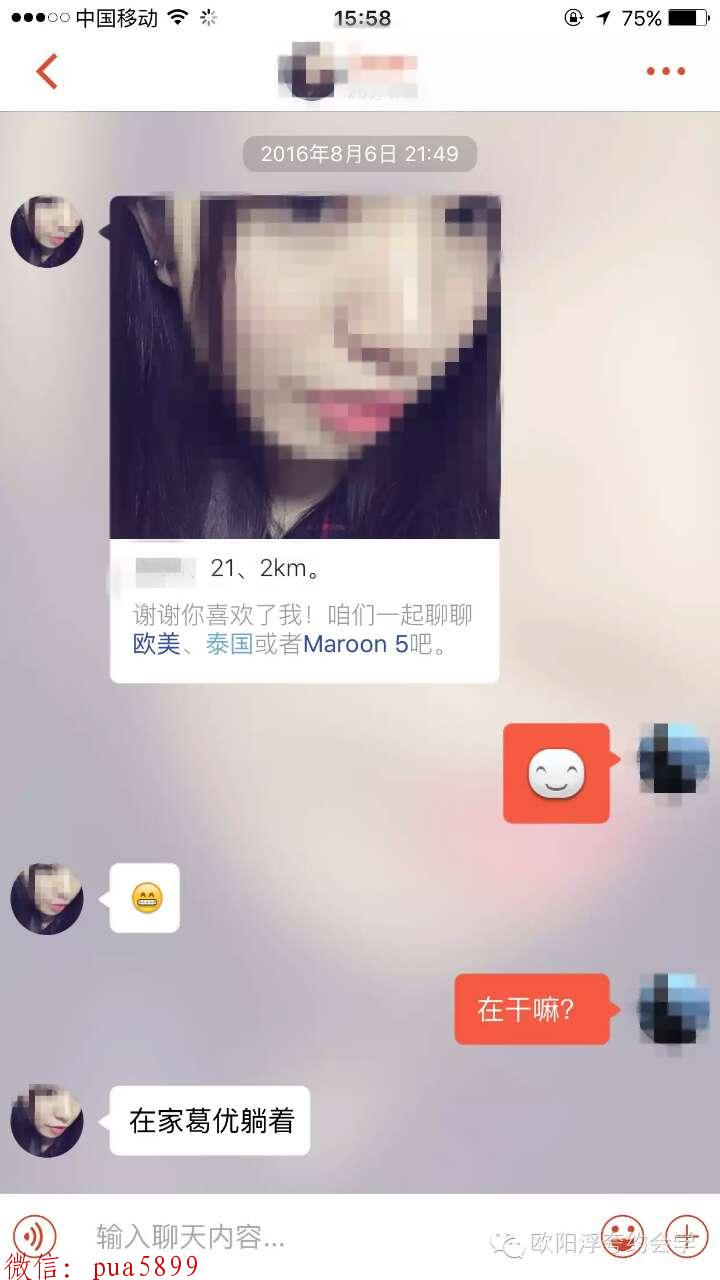The width and height of the screenshot is (720, 1280).
Task: Tap the girl's circular avatar next to her message
Action: click(x=46, y=898)
